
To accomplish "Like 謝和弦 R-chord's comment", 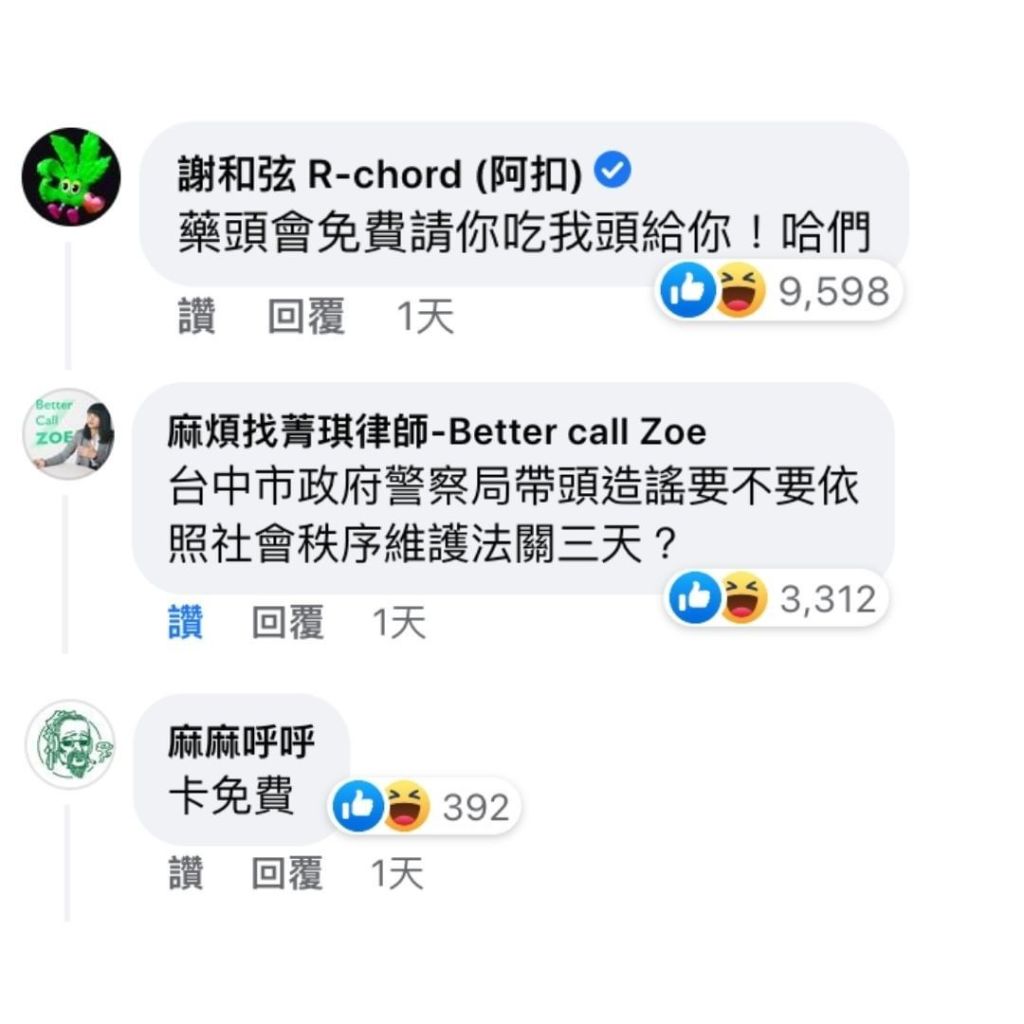I will (x=196, y=318).
